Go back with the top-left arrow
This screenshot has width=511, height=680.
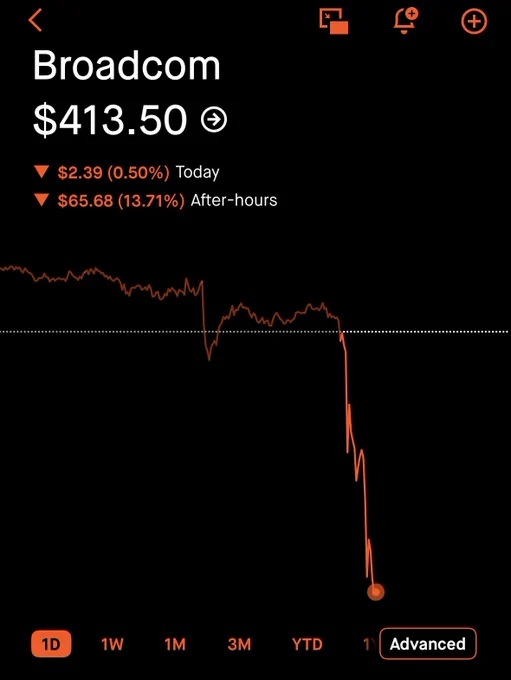coord(35,20)
